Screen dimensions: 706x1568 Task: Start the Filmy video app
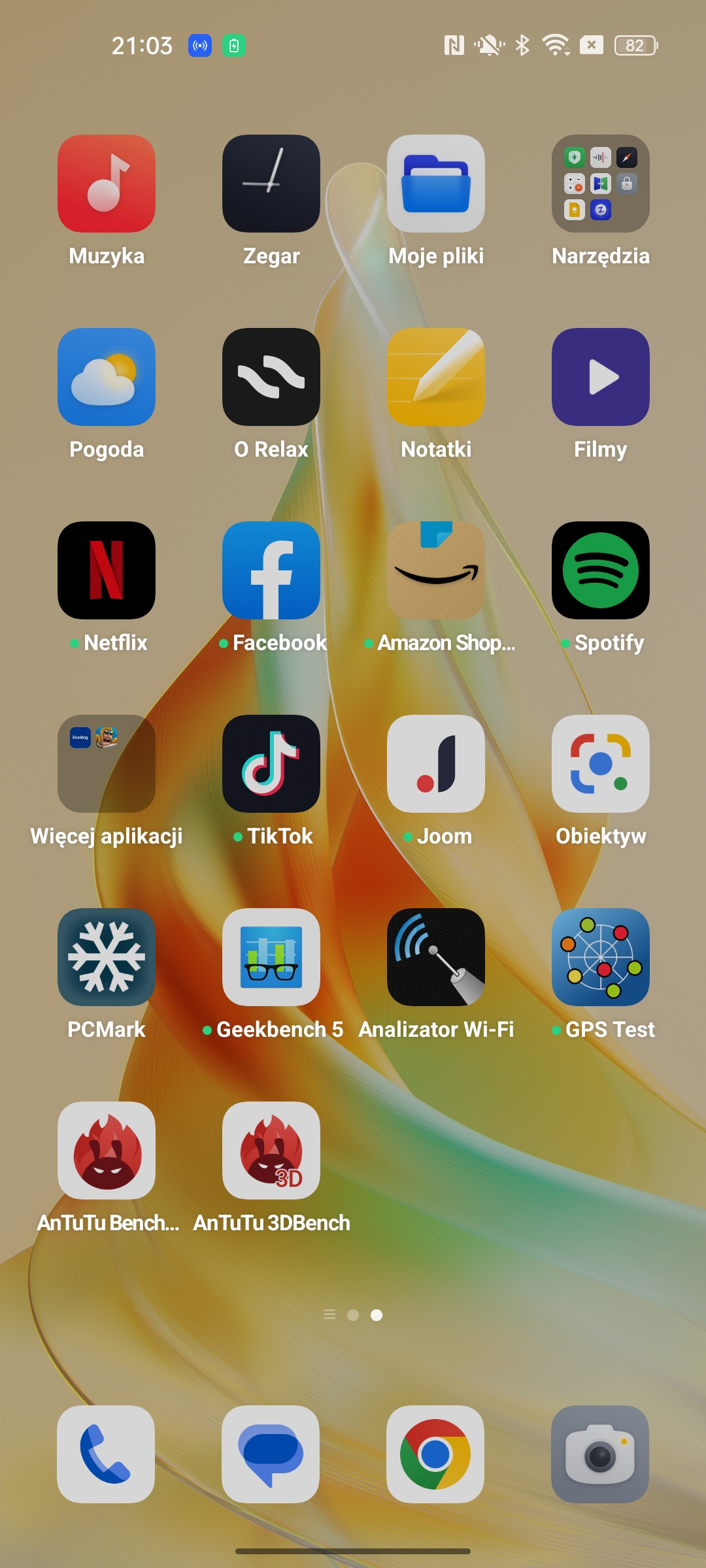pos(601,377)
